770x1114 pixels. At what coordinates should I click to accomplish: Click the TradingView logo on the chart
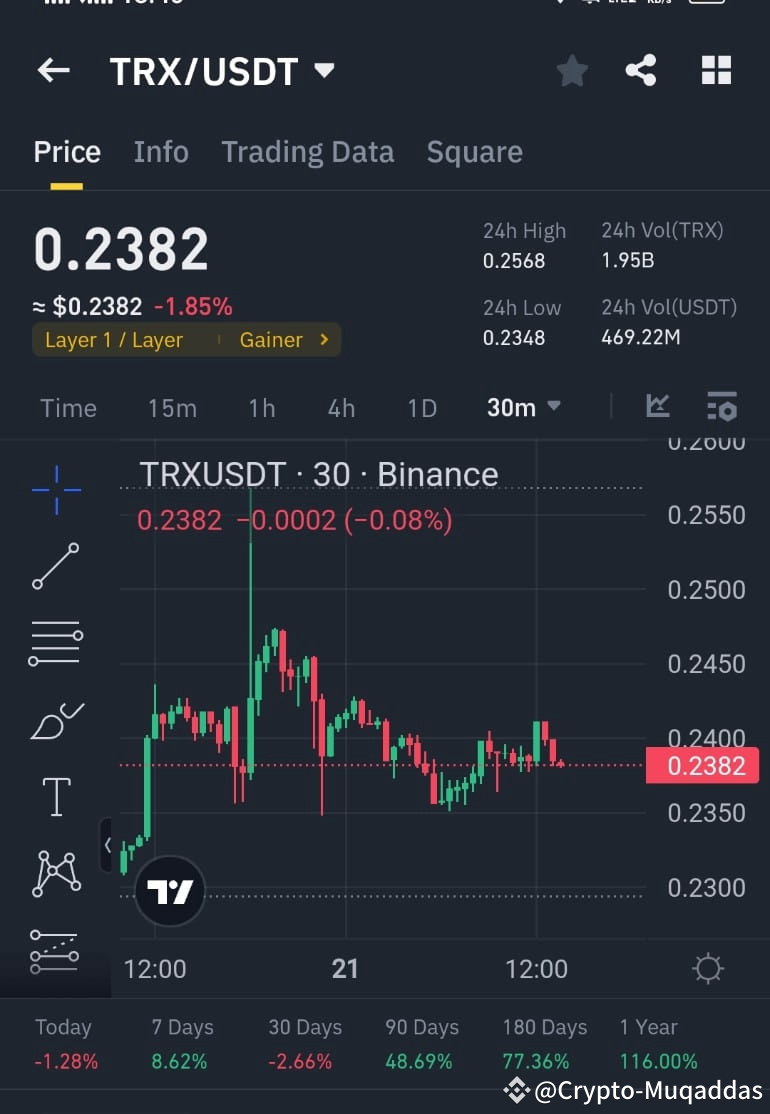tap(170, 890)
